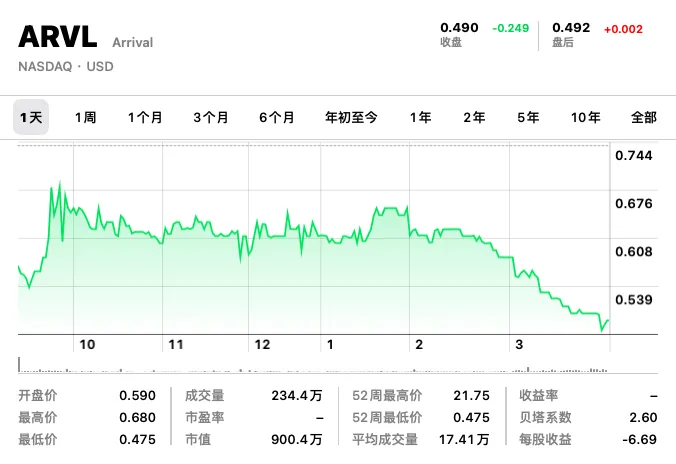Switch to the 10年 range
This screenshot has width=676, height=464.
[x=586, y=117]
